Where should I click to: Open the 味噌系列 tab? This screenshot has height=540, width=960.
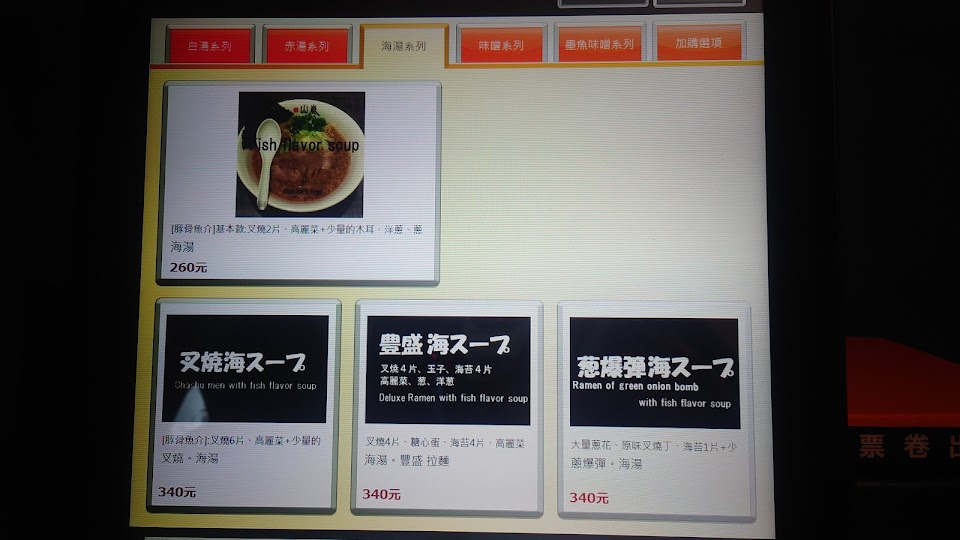501,44
